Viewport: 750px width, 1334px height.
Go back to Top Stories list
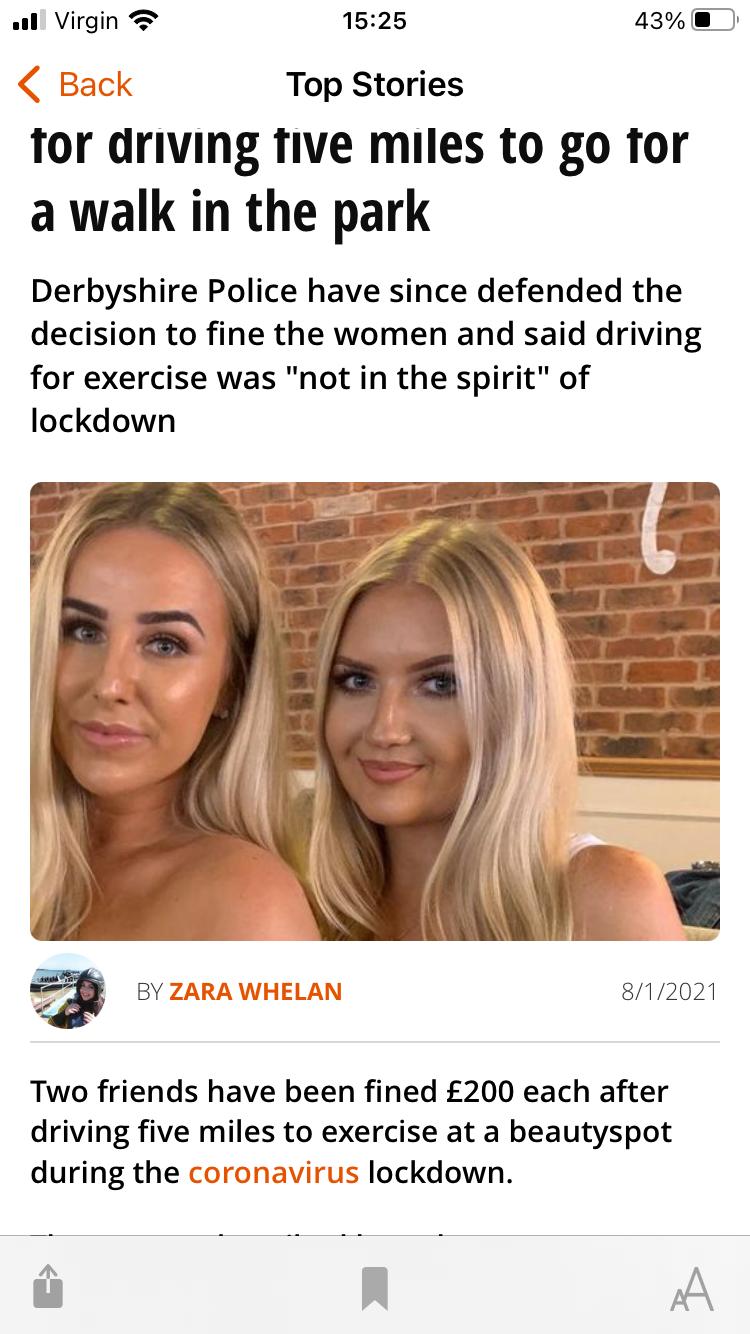pos(76,85)
